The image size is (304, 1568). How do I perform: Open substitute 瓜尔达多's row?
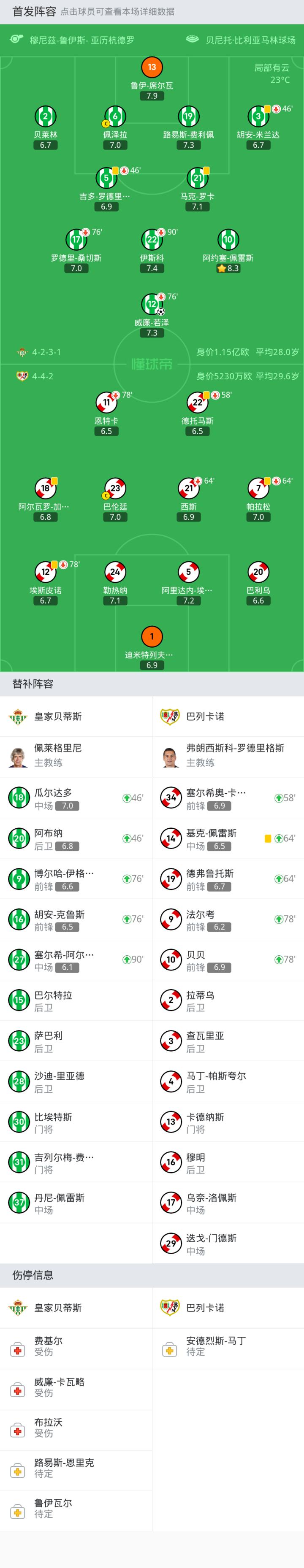coord(76,798)
